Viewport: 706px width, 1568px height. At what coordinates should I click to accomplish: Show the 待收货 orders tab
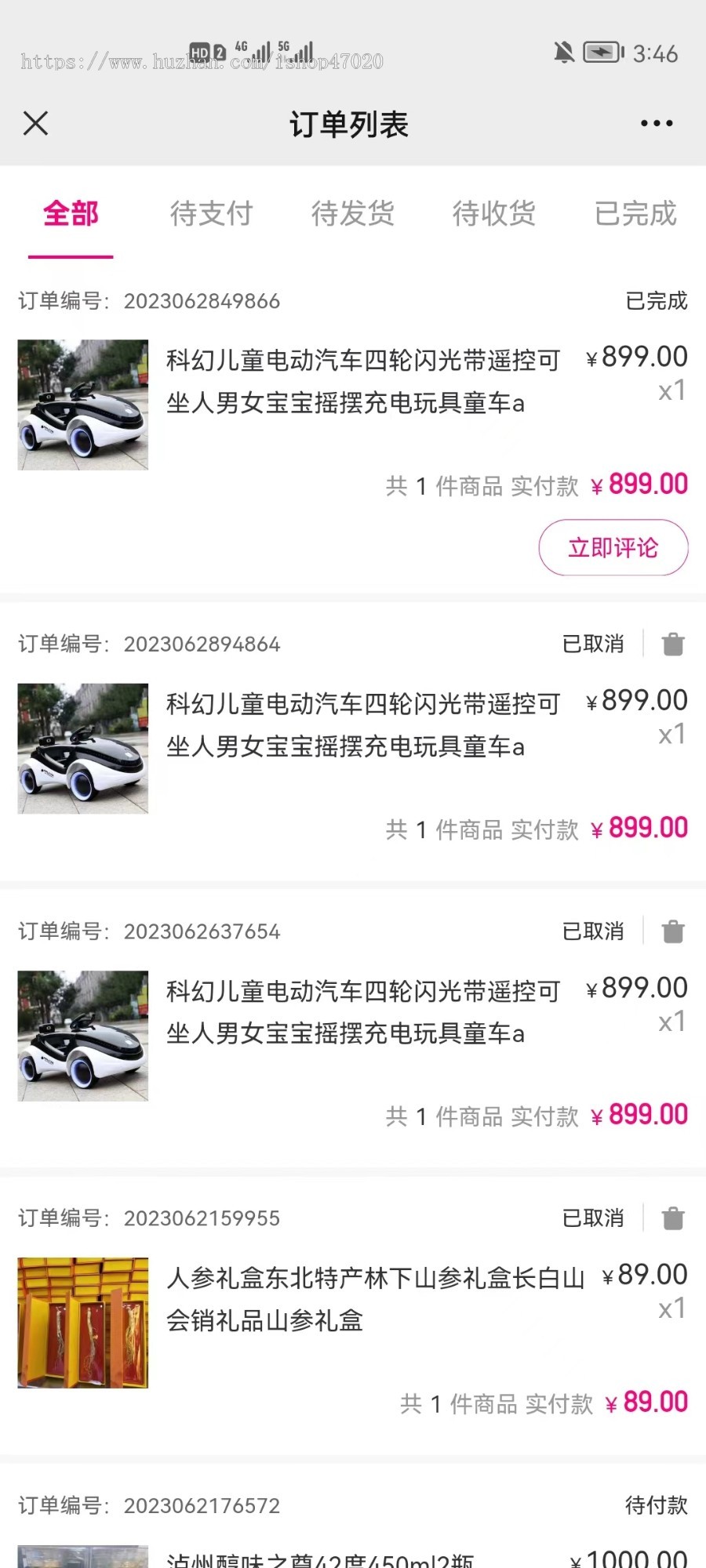pyautogui.click(x=493, y=213)
